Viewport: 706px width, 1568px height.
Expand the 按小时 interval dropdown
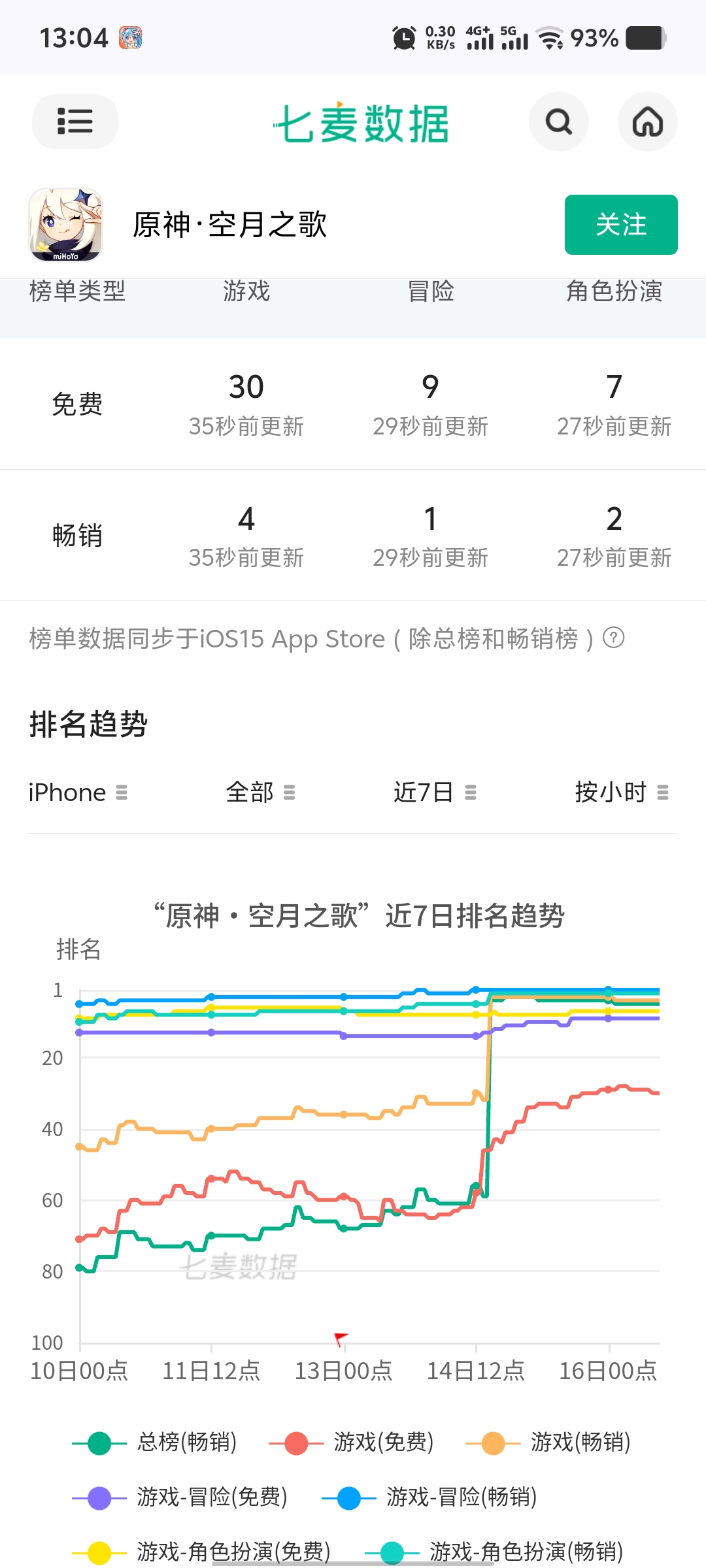click(622, 792)
